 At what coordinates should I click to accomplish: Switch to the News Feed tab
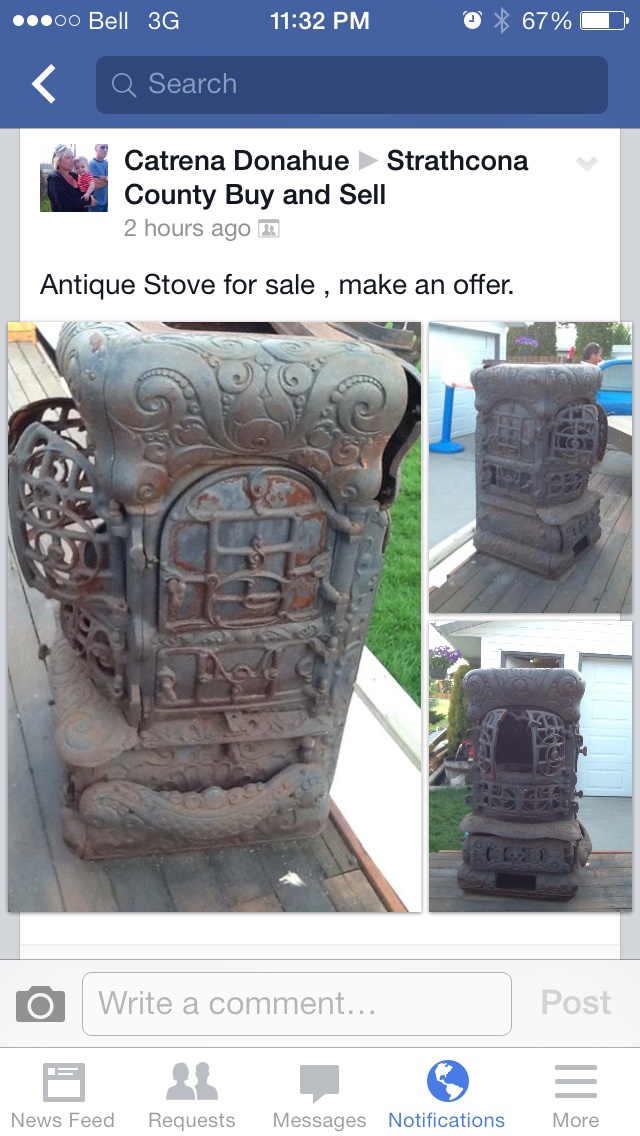[x=63, y=1095]
